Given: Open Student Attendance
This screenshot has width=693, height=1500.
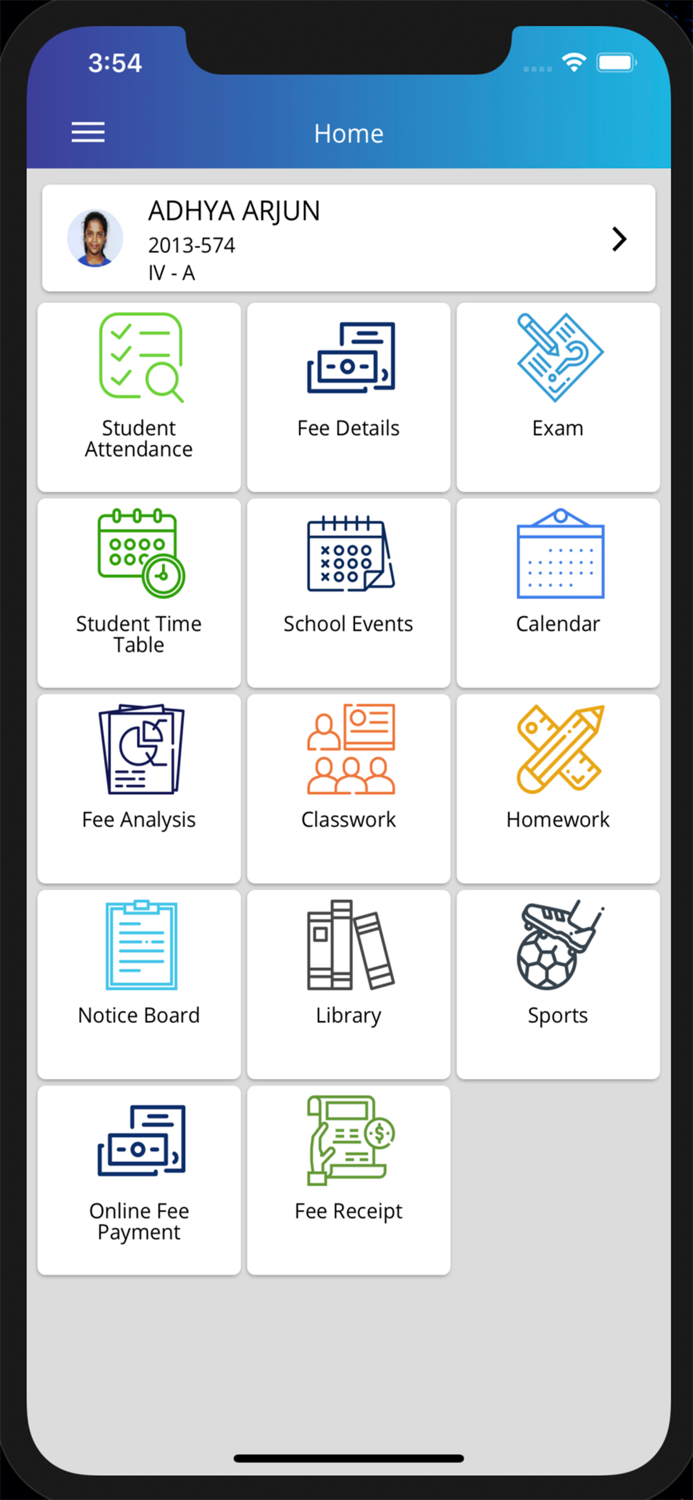Looking at the screenshot, I should pos(139,396).
